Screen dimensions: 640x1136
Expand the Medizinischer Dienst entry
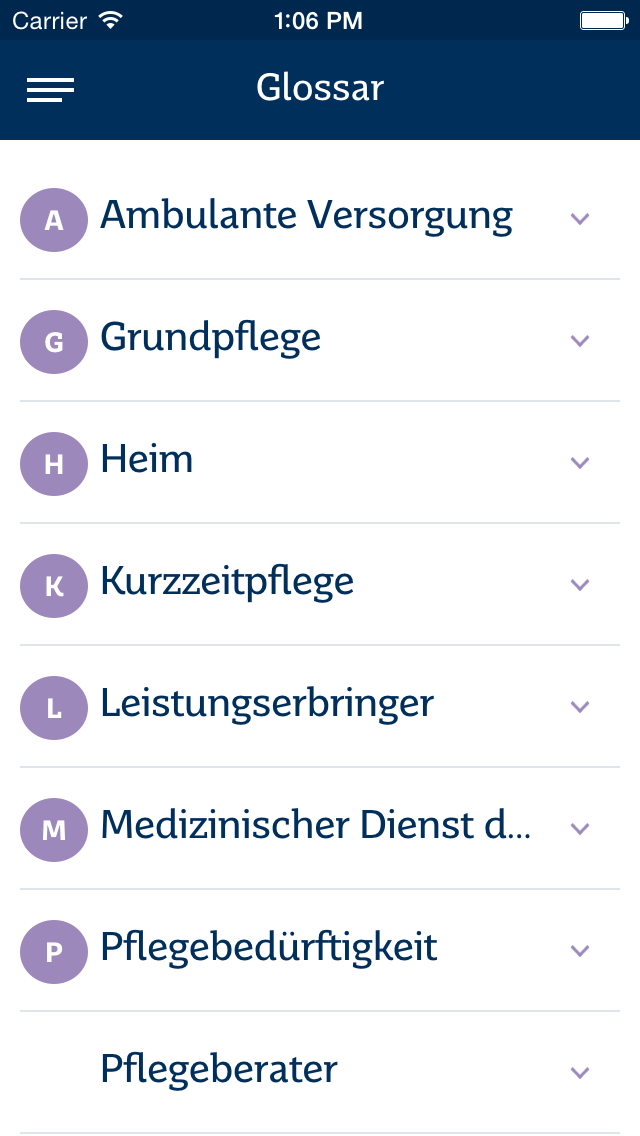coord(320,828)
